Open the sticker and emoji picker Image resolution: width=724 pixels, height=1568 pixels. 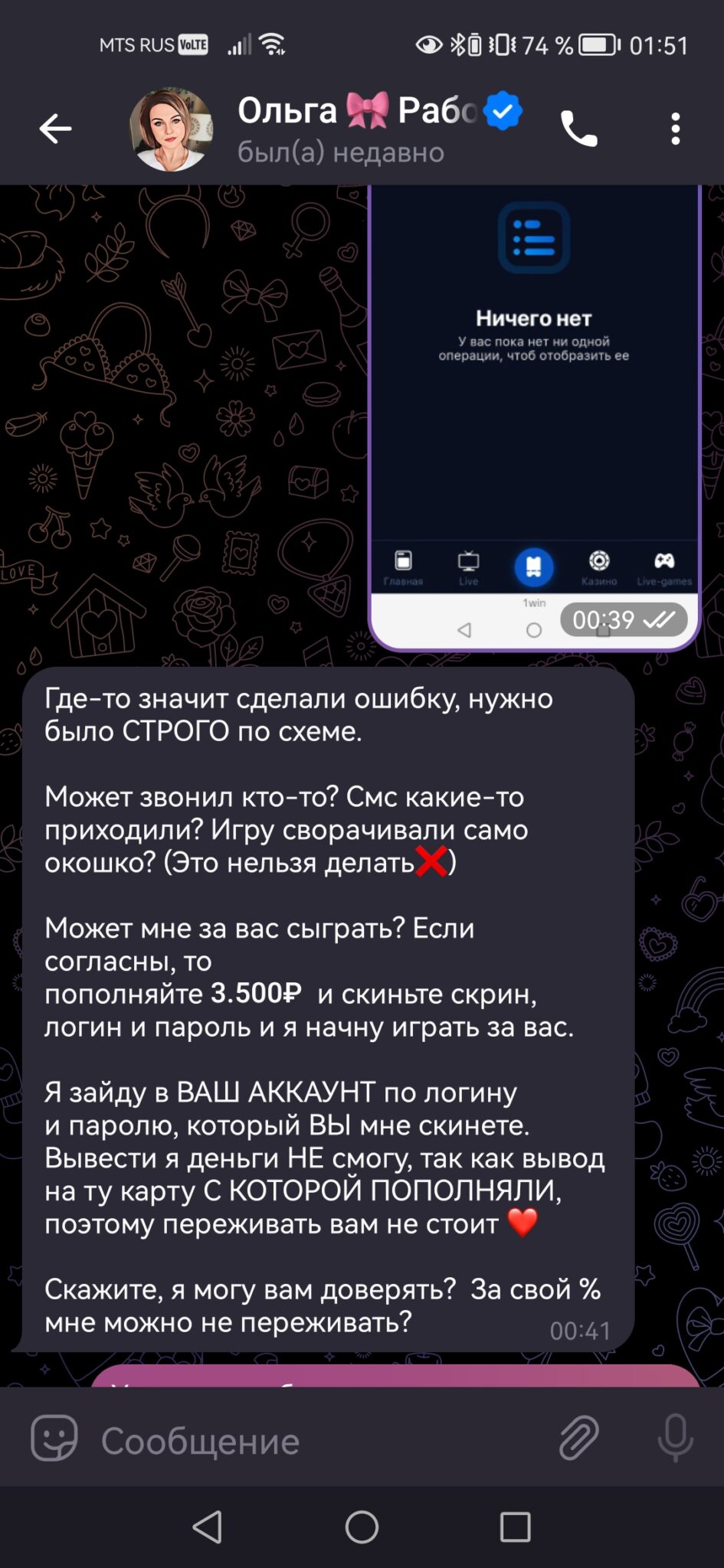tap(54, 1438)
